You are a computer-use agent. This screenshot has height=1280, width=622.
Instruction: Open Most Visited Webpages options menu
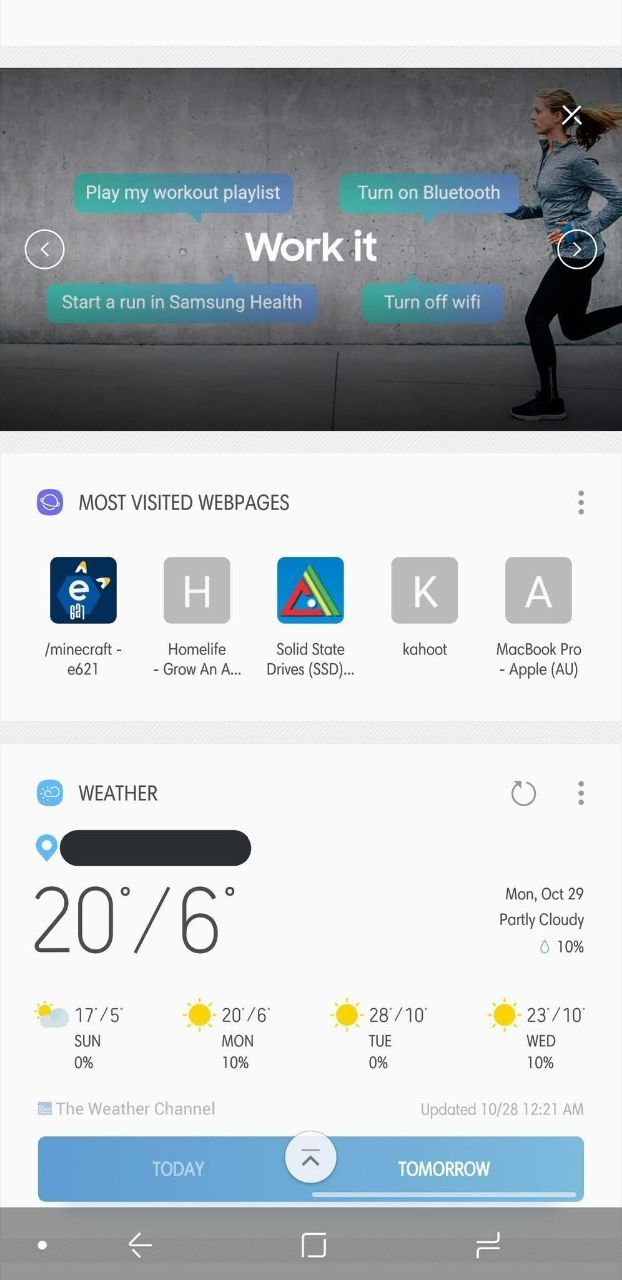580,503
